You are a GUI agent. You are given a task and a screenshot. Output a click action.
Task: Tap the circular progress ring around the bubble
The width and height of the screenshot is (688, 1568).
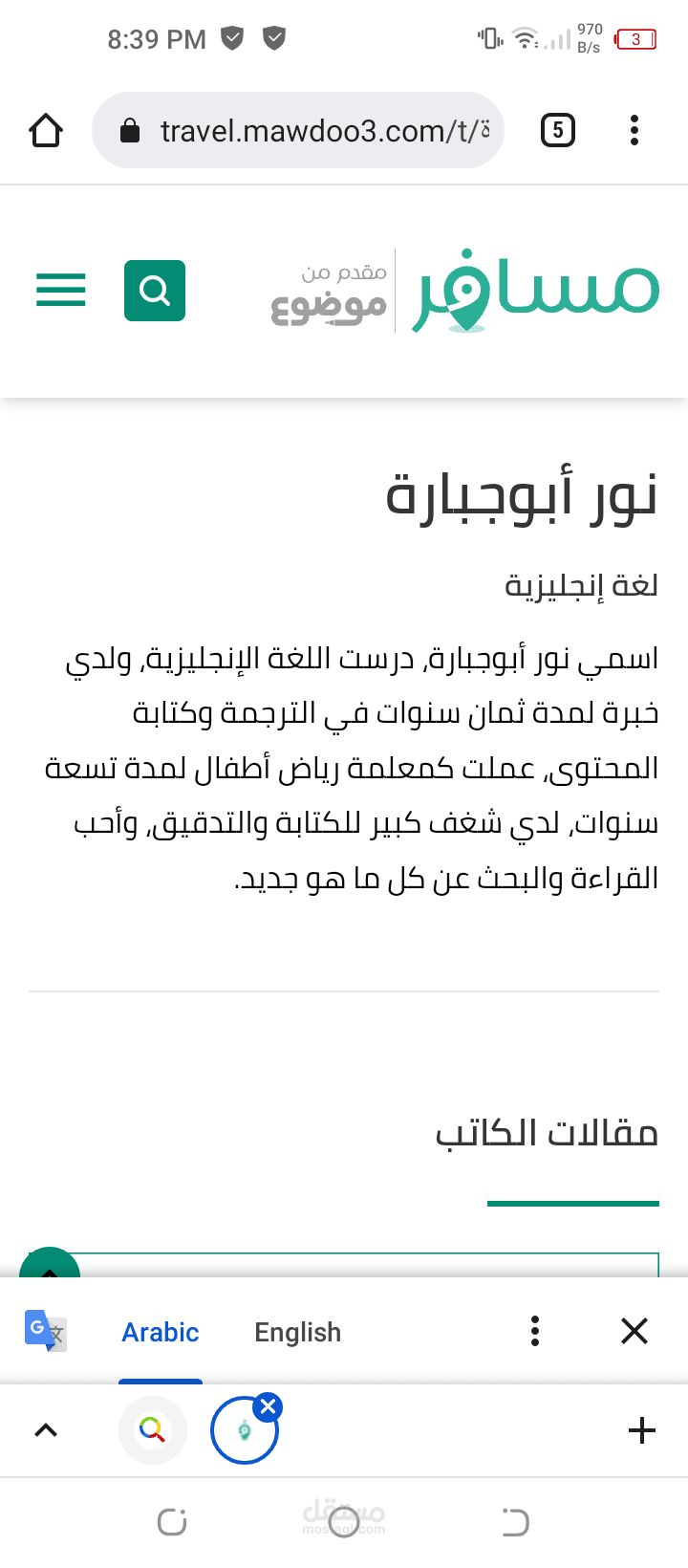coord(244,1430)
